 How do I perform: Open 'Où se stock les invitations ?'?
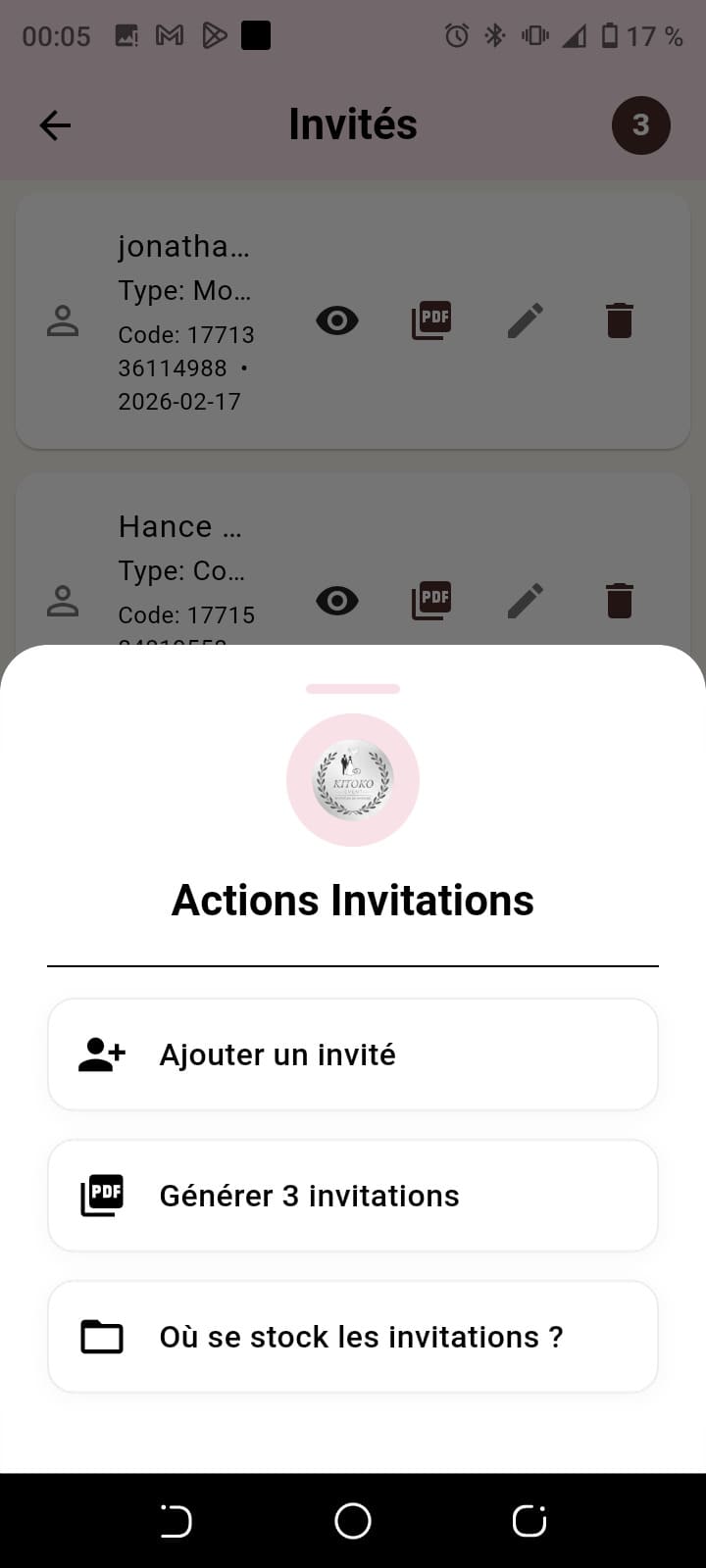353,1336
